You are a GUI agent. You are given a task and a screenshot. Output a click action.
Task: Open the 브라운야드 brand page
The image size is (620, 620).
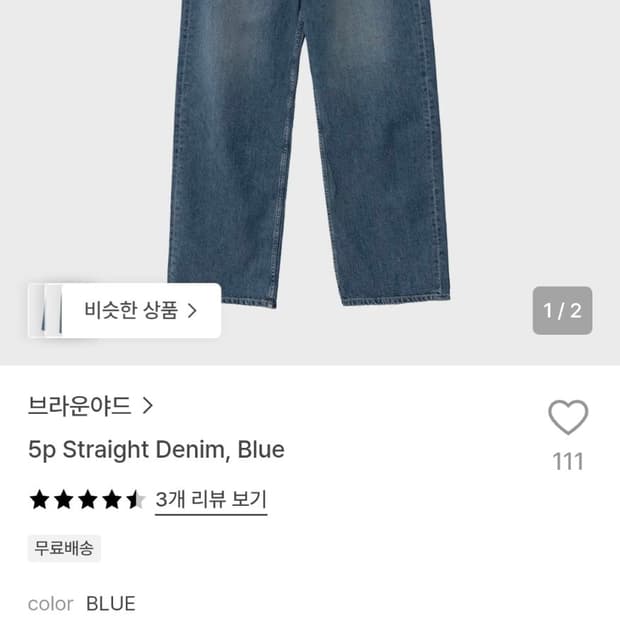coord(91,406)
